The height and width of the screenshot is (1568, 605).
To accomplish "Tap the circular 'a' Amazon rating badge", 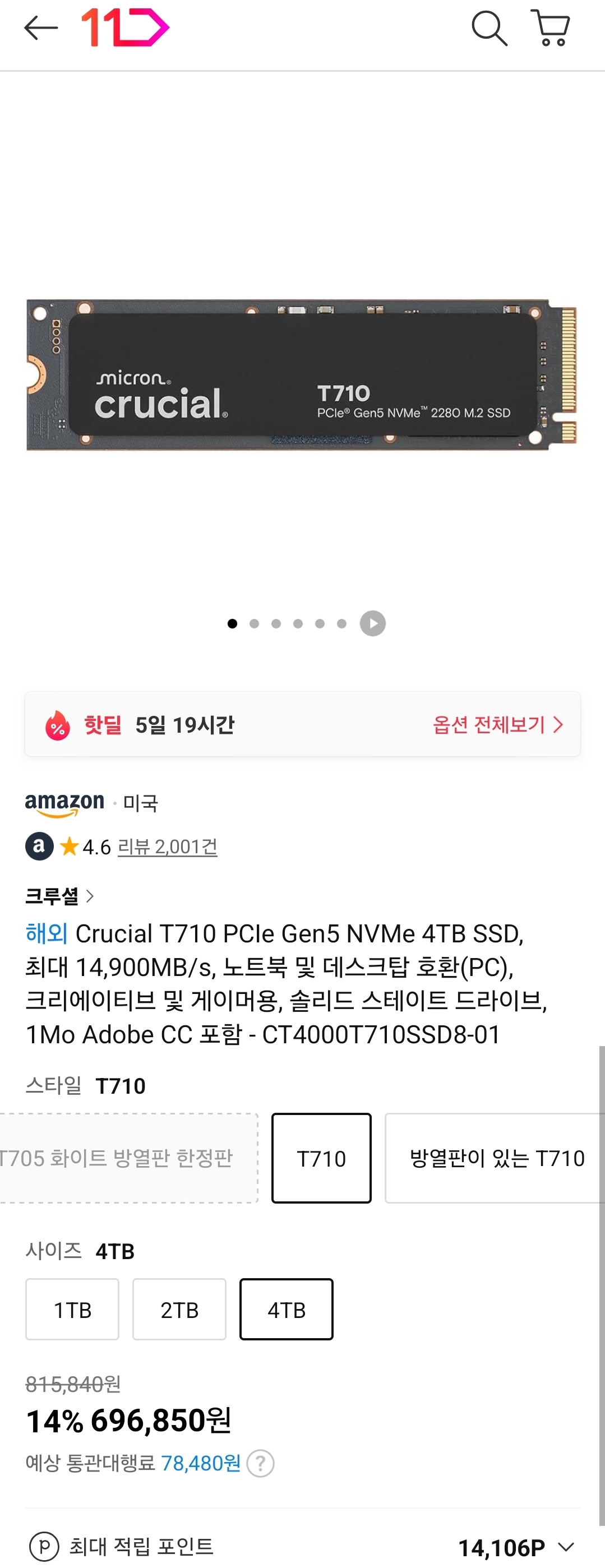I will 39,845.
